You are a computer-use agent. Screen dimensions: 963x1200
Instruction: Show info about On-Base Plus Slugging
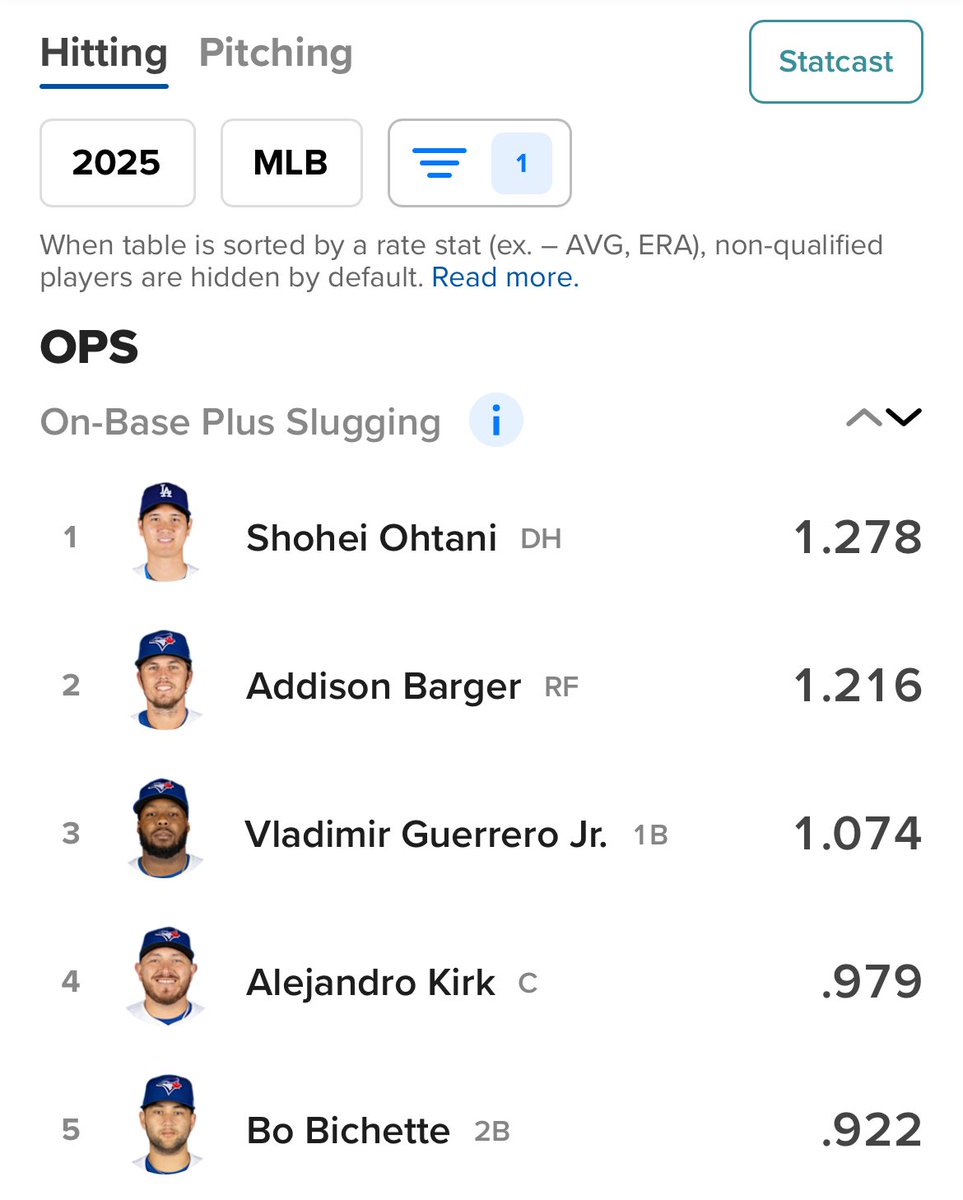(495, 422)
